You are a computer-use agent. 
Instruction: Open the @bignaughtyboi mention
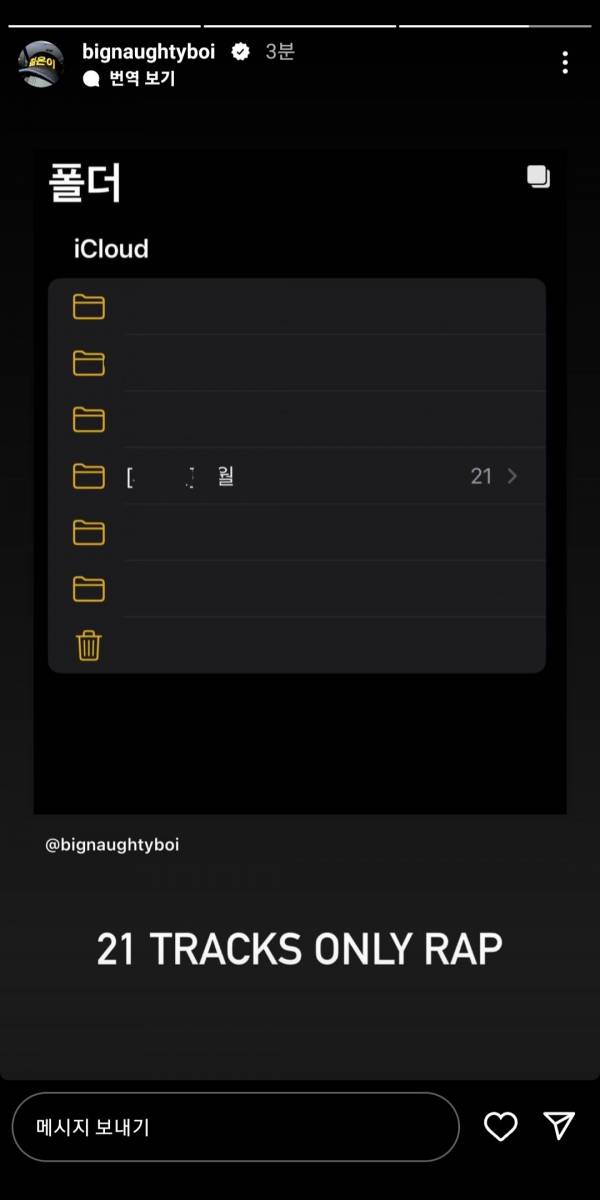coord(112,845)
